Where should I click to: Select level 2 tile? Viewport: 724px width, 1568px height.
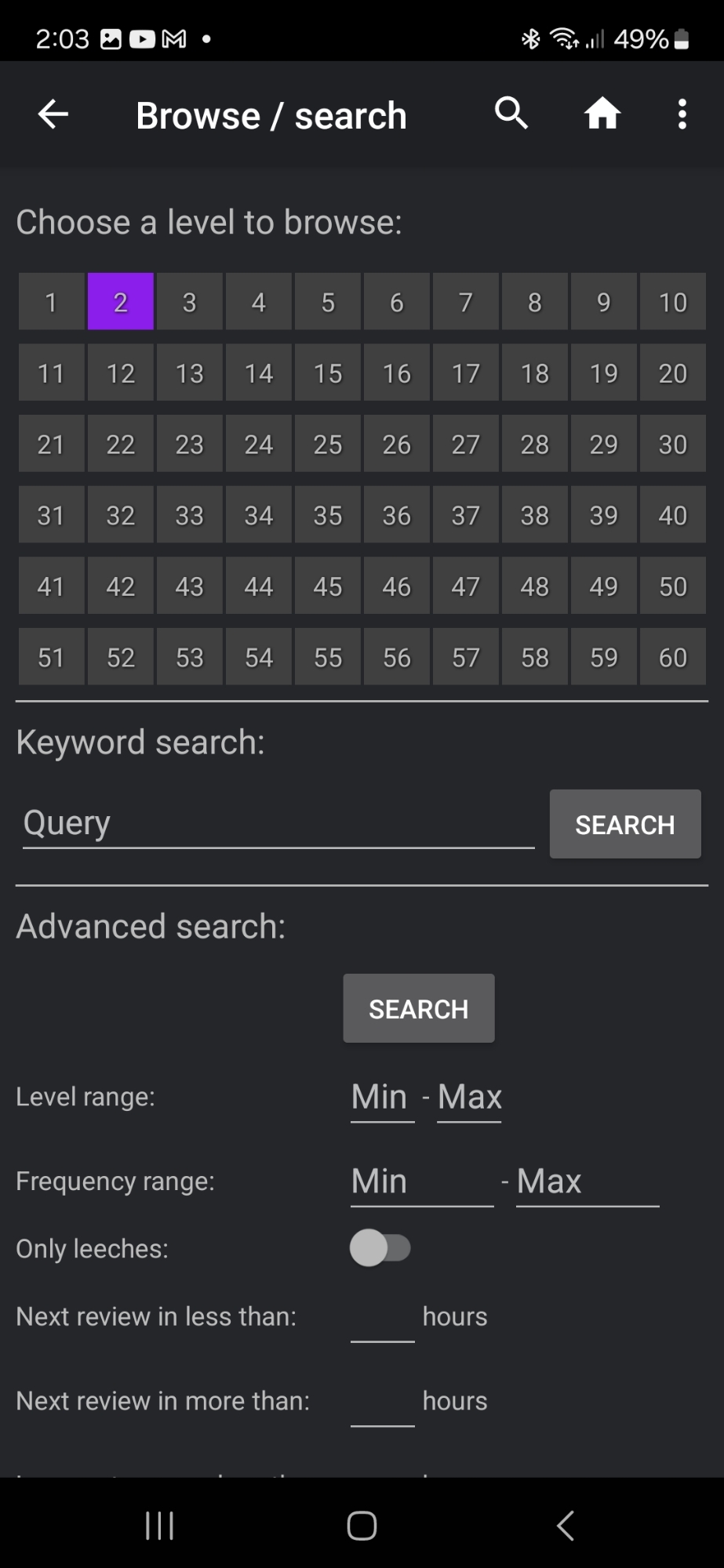pos(121,302)
